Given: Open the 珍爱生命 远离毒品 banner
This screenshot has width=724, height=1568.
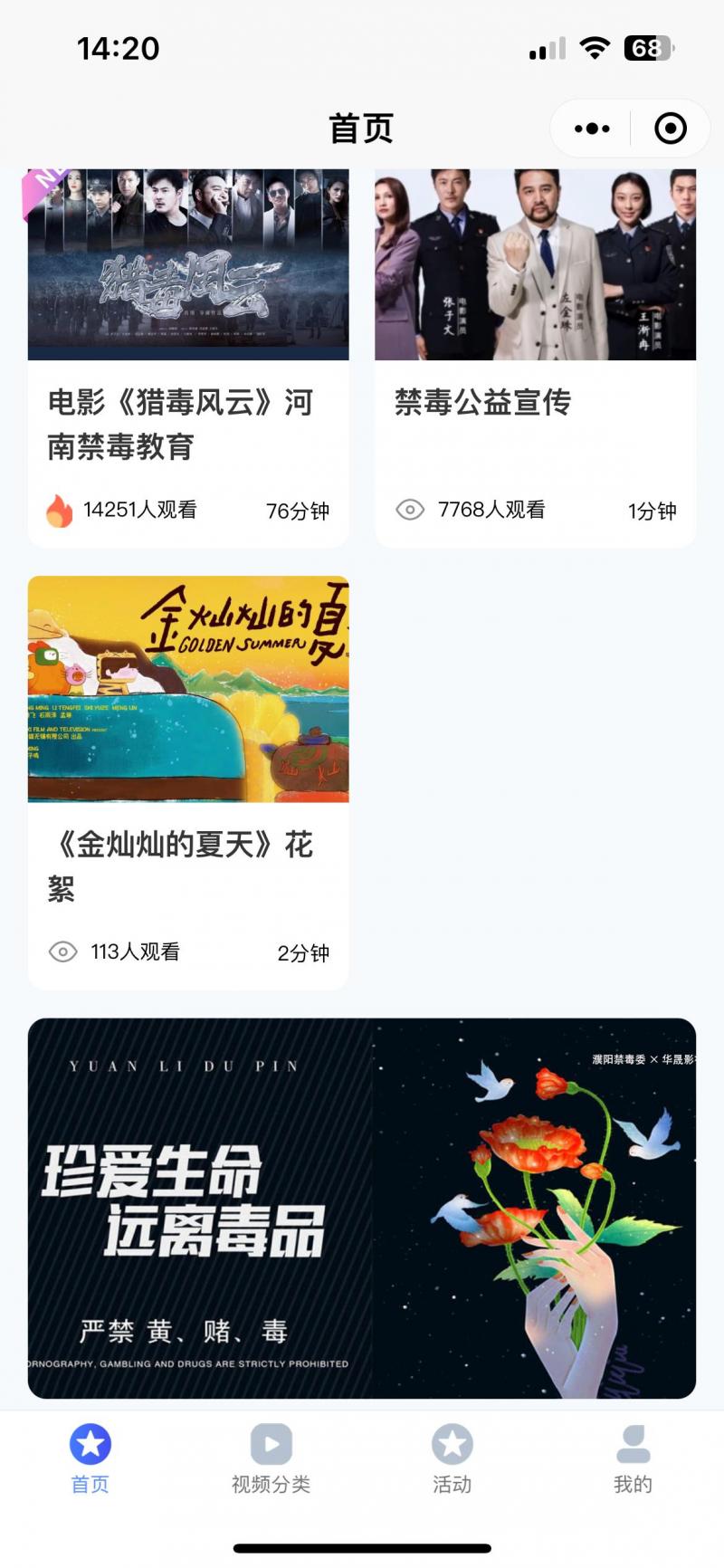Looking at the screenshot, I should (362, 1208).
